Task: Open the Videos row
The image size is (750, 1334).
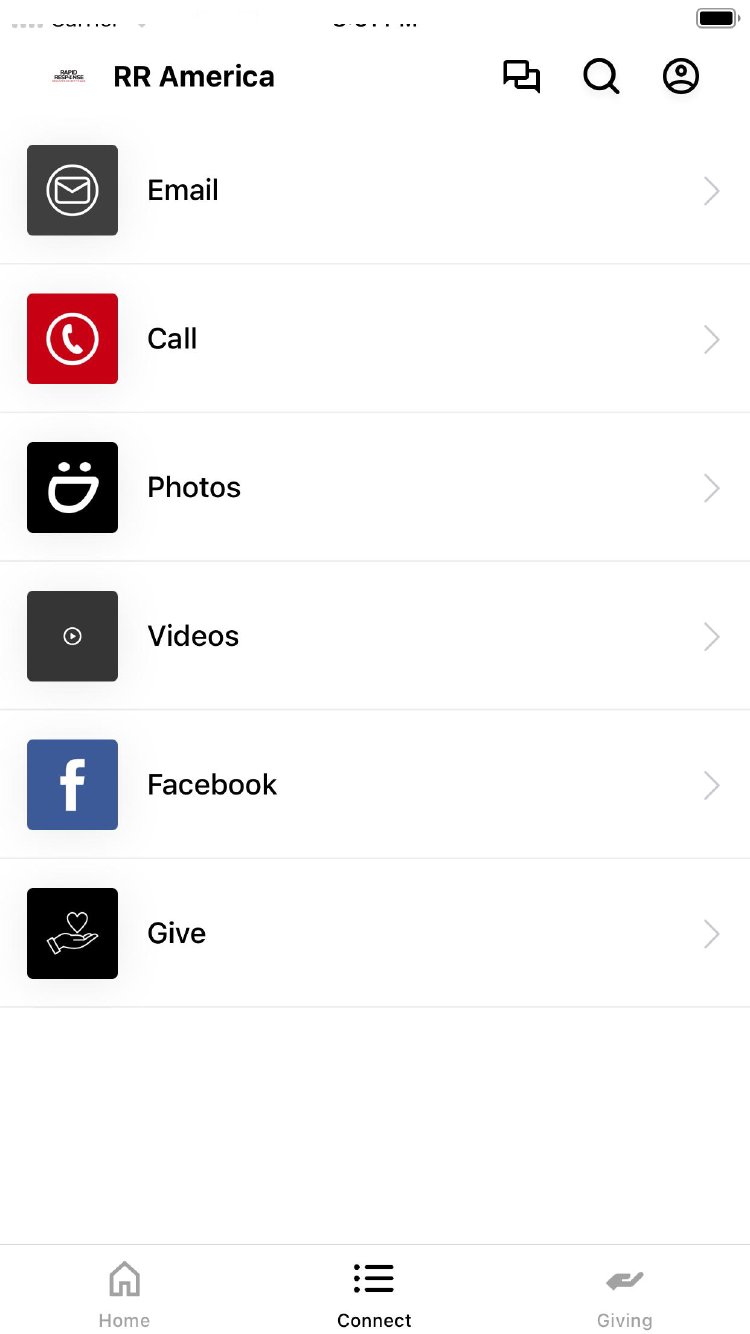Action: tap(375, 636)
